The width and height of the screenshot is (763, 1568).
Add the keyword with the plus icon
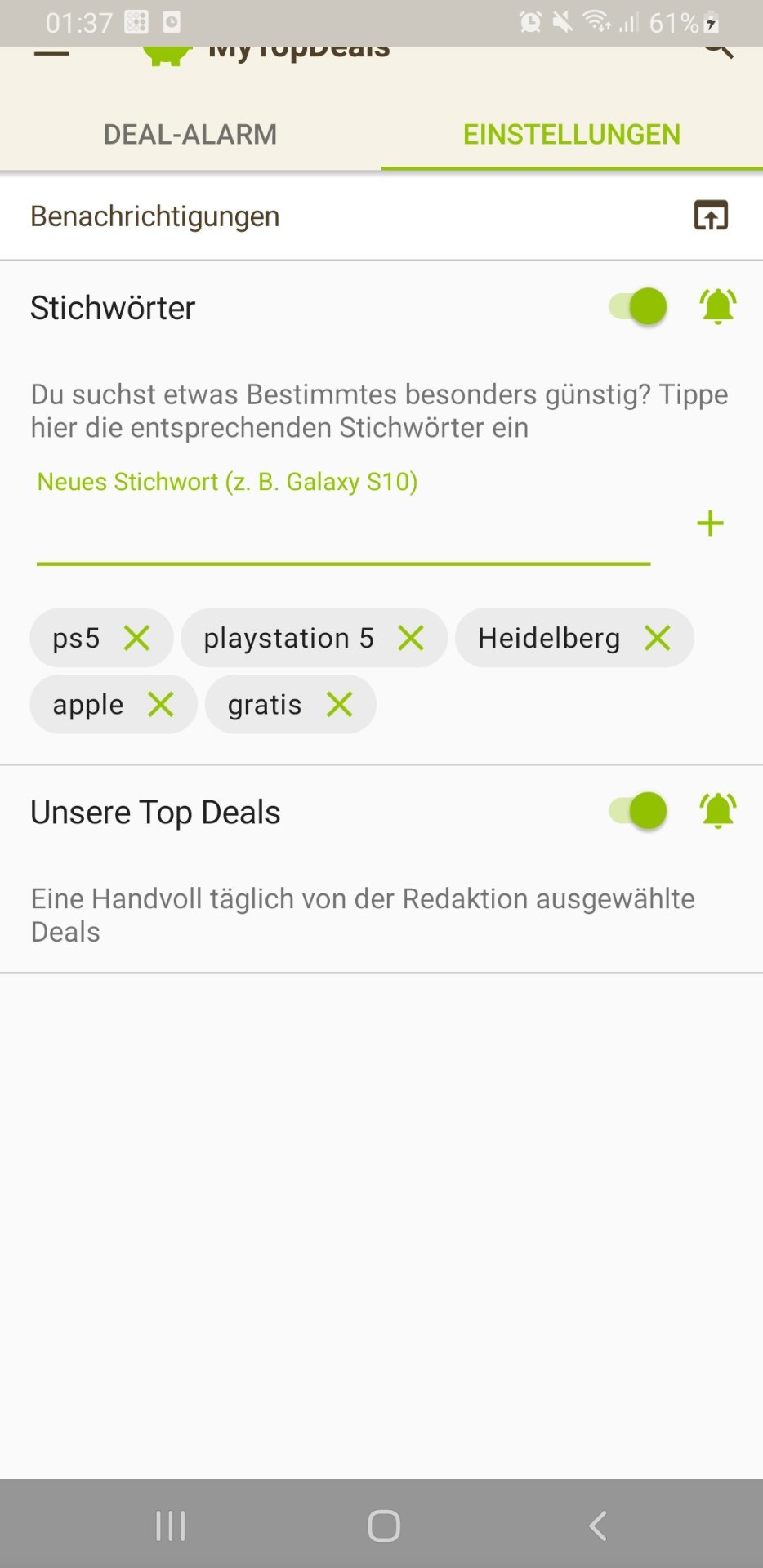pyautogui.click(x=710, y=523)
